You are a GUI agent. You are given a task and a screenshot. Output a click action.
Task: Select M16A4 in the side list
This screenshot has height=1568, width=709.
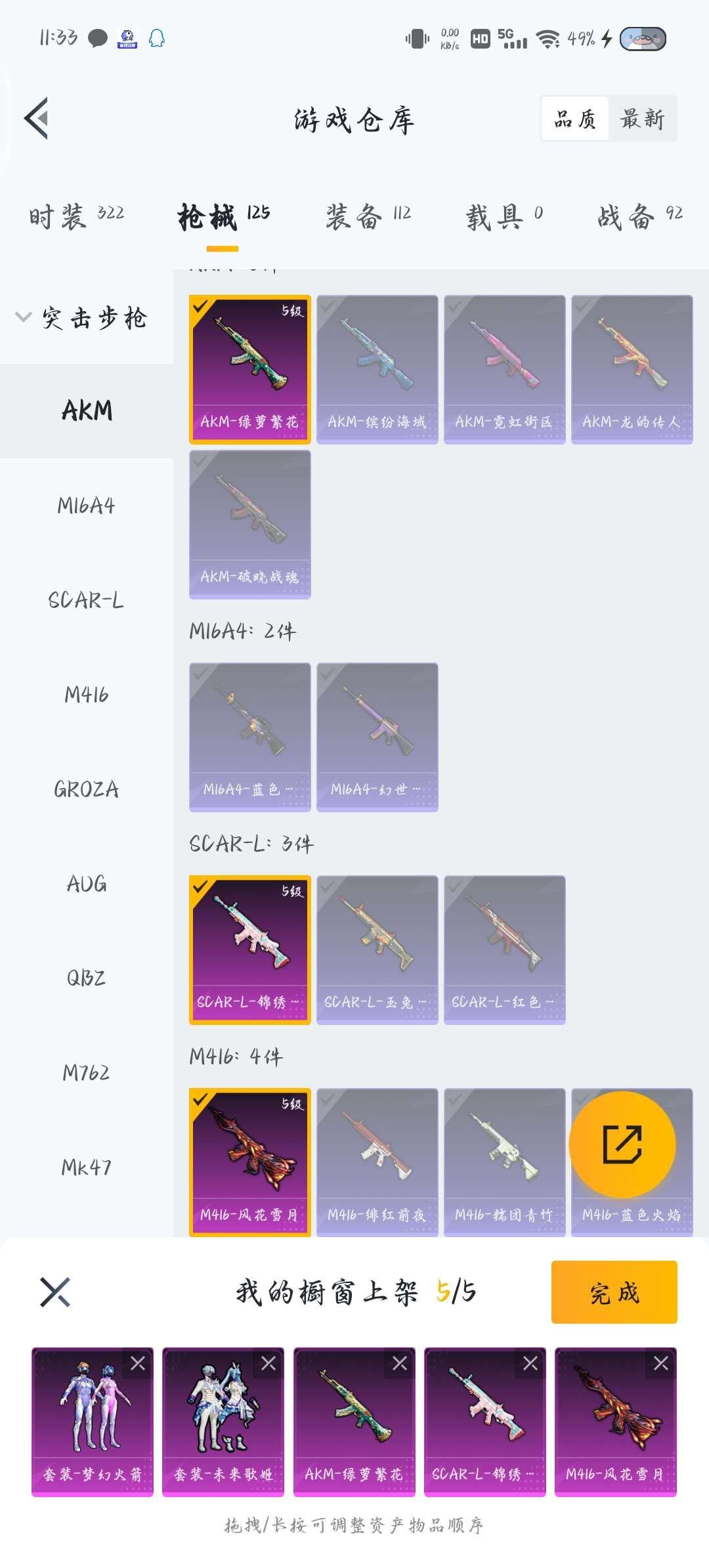pyautogui.click(x=86, y=506)
